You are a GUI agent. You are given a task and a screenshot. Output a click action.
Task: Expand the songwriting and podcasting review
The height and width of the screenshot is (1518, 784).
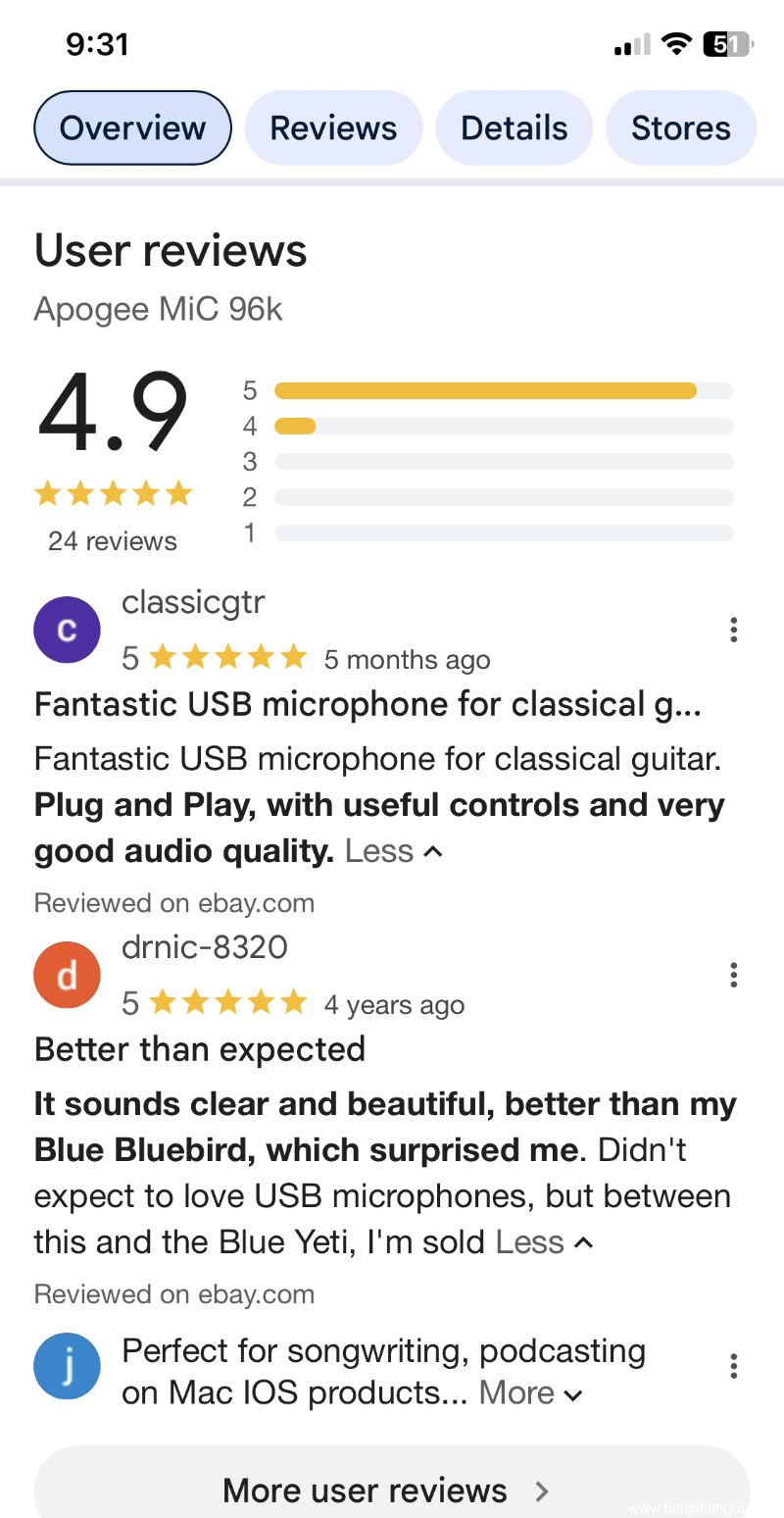[x=531, y=1392]
